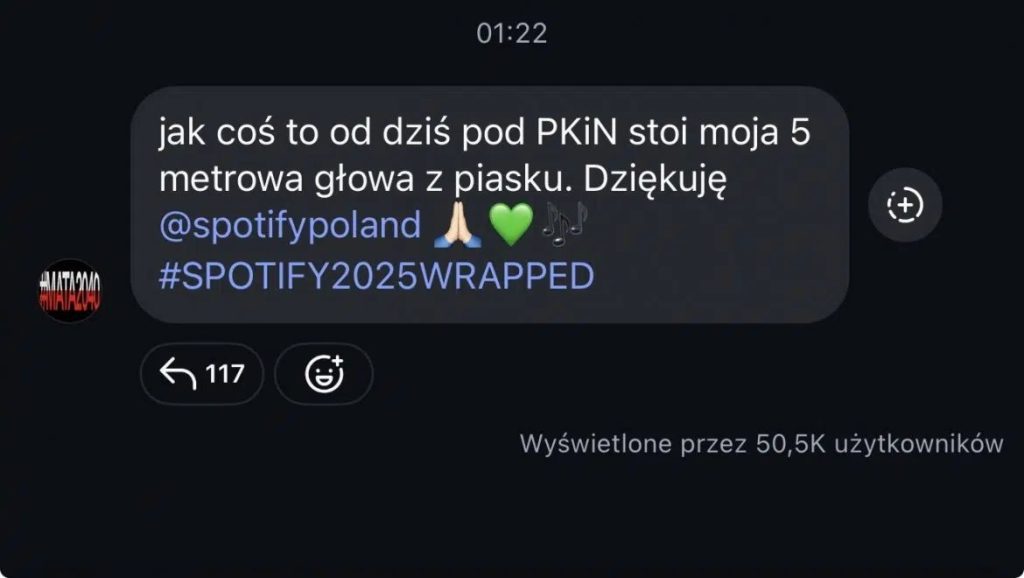The height and width of the screenshot is (578, 1024).
Task: Open the @spotifypoland mention link
Action: pyautogui.click(x=289, y=226)
